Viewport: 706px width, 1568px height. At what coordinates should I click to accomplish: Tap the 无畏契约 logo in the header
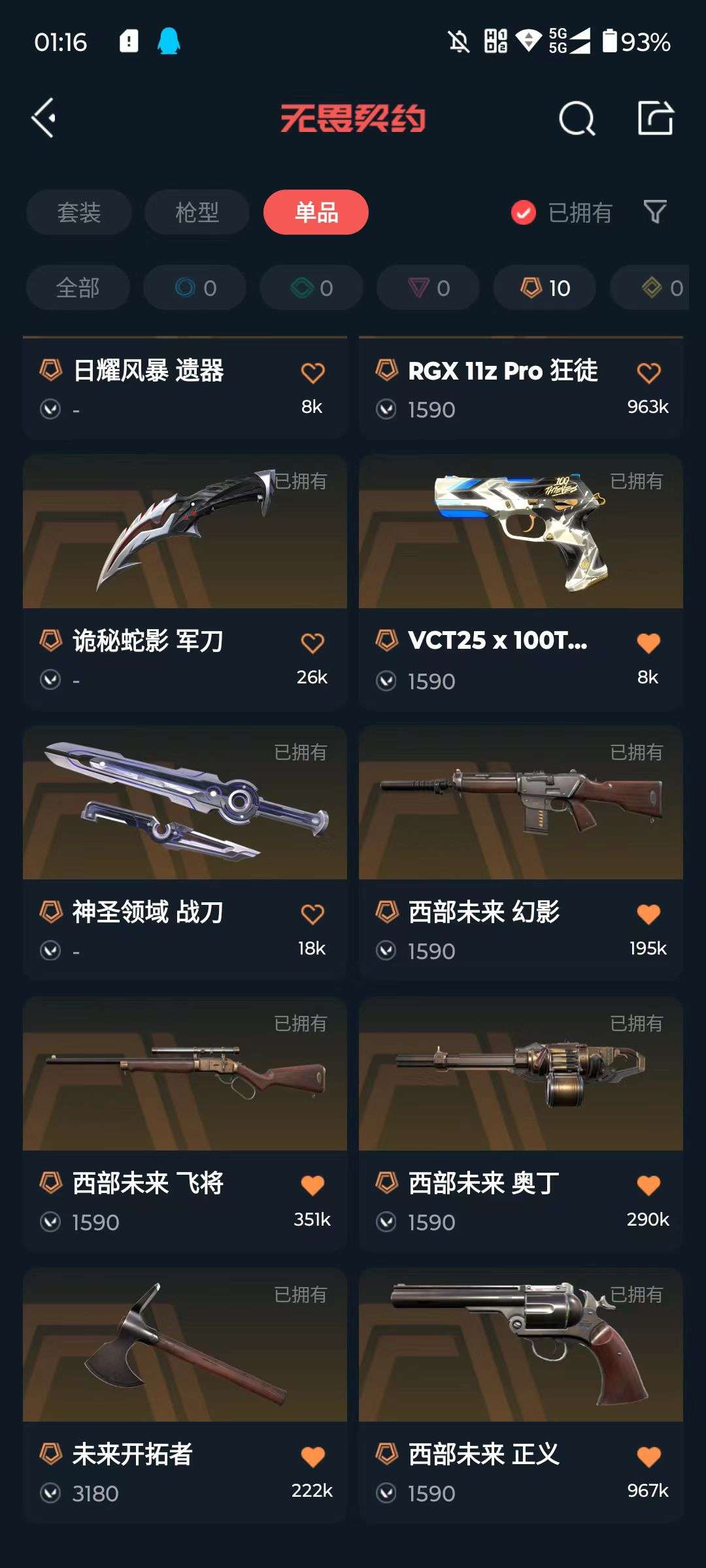pyautogui.click(x=353, y=118)
